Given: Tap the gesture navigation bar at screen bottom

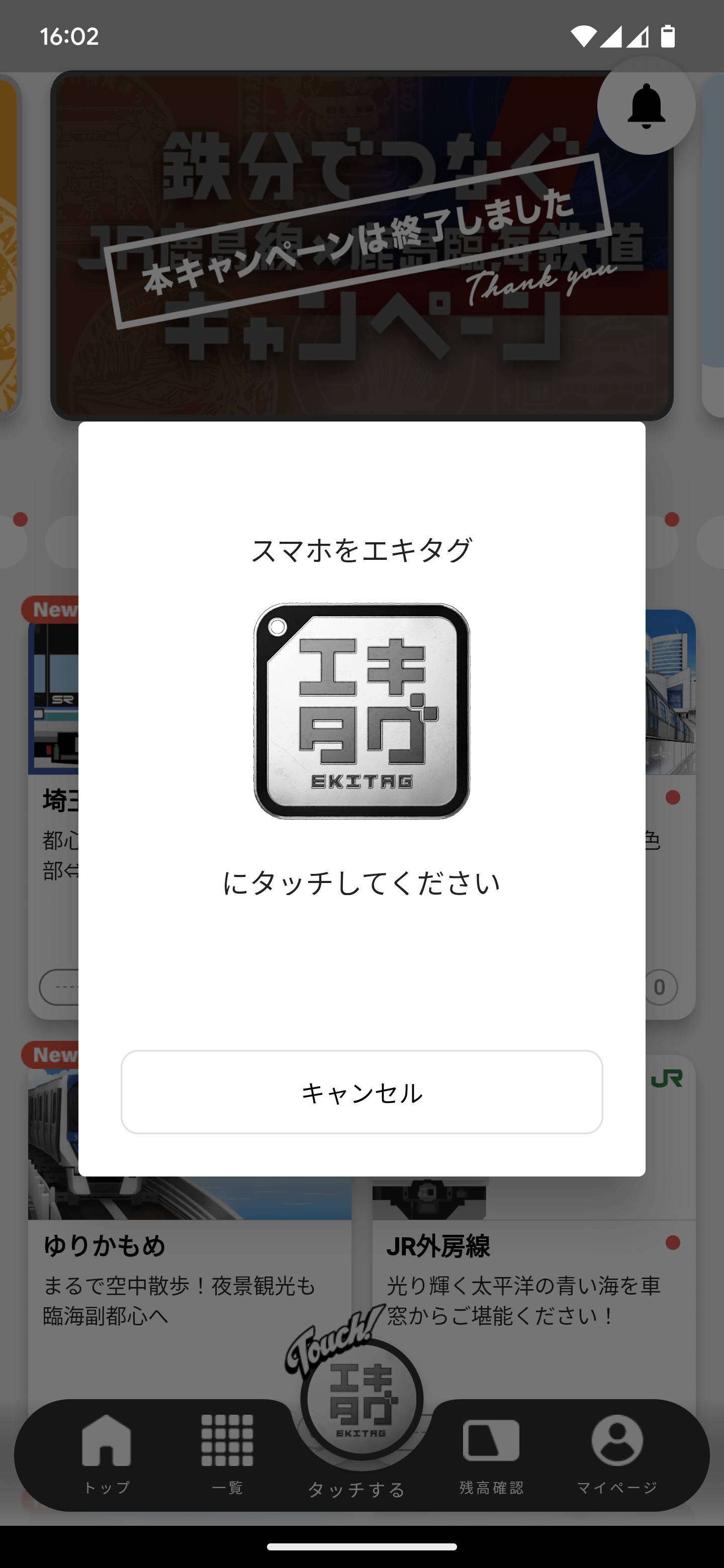Looking at the screenshot, I should click(361, 1548).
